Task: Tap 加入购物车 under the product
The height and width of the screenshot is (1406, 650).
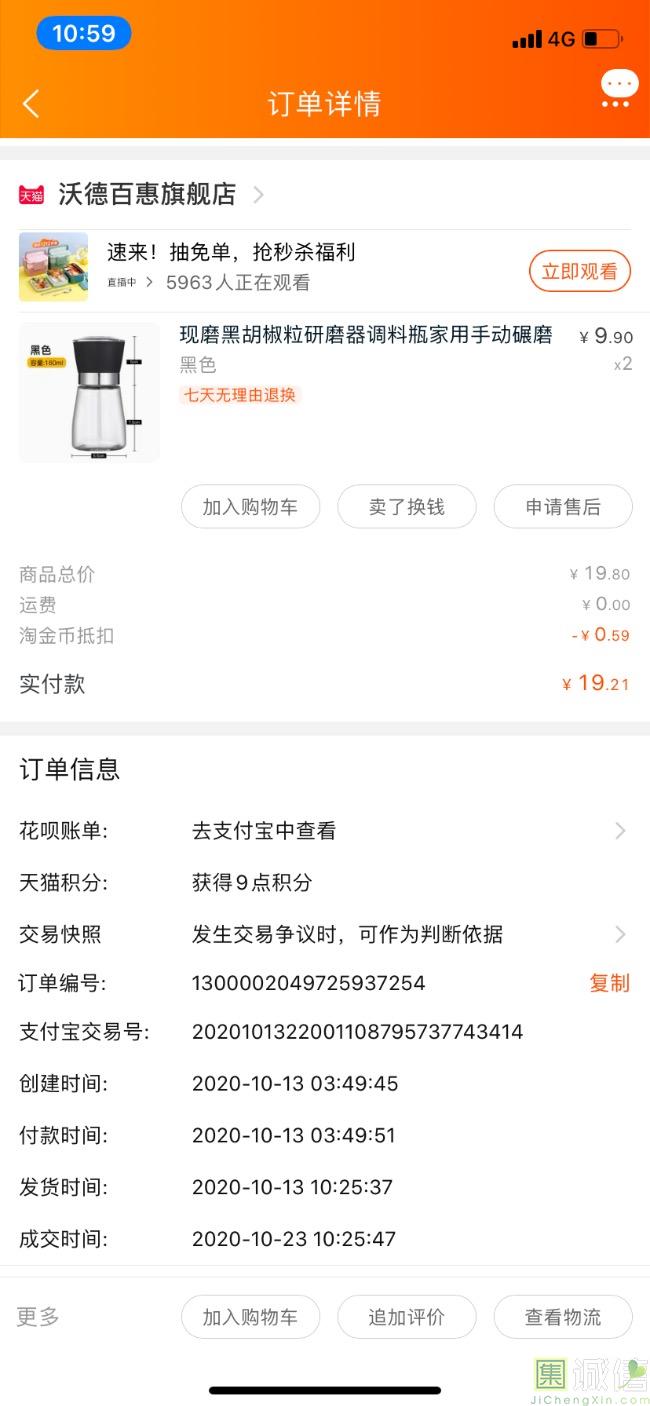Action: point(250,507)
